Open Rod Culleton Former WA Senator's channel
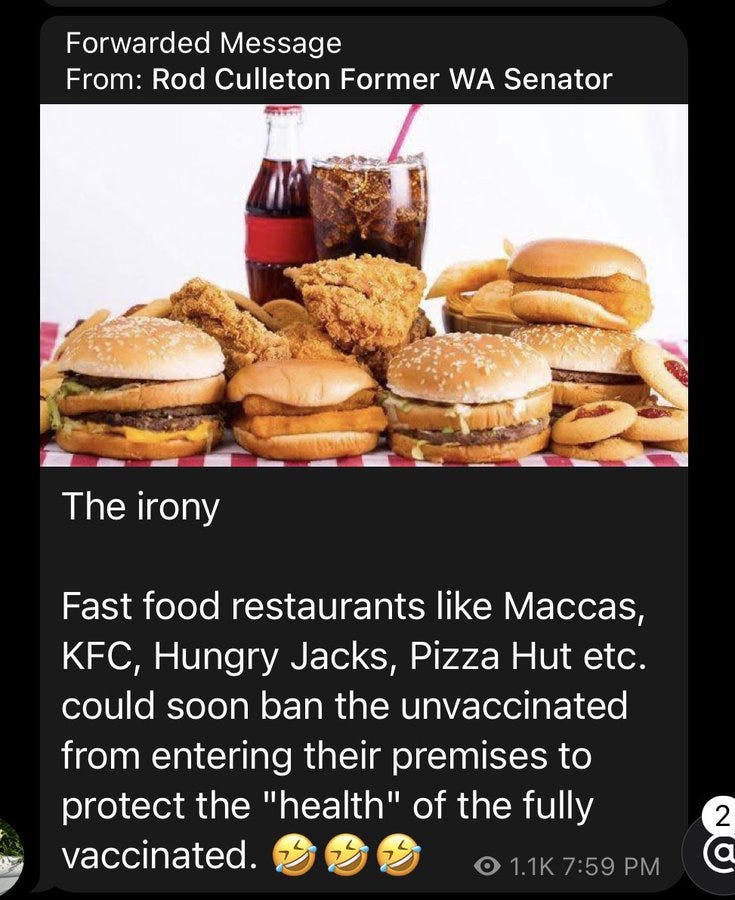The image size is (735, 900). pos(381,80)
